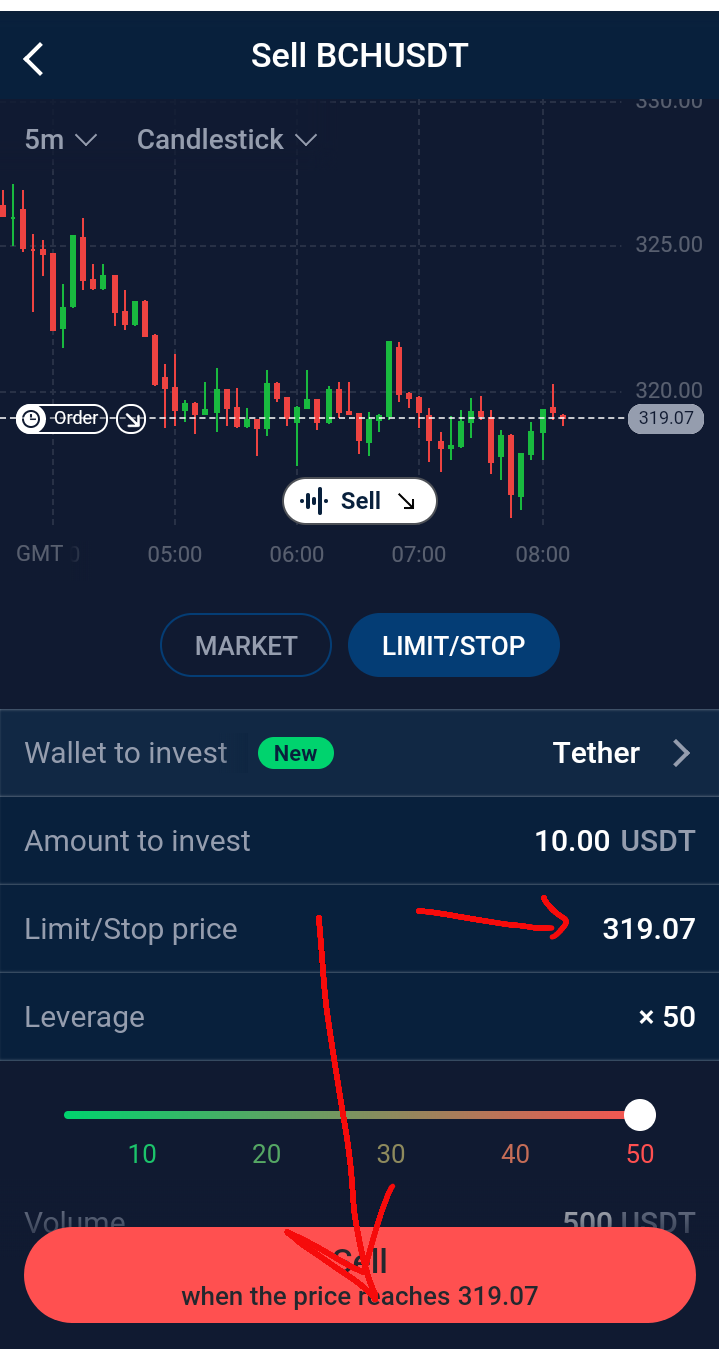Open the Wallet to invest Tether row
Screen dimensions: 719x1349
pos(359,753)
